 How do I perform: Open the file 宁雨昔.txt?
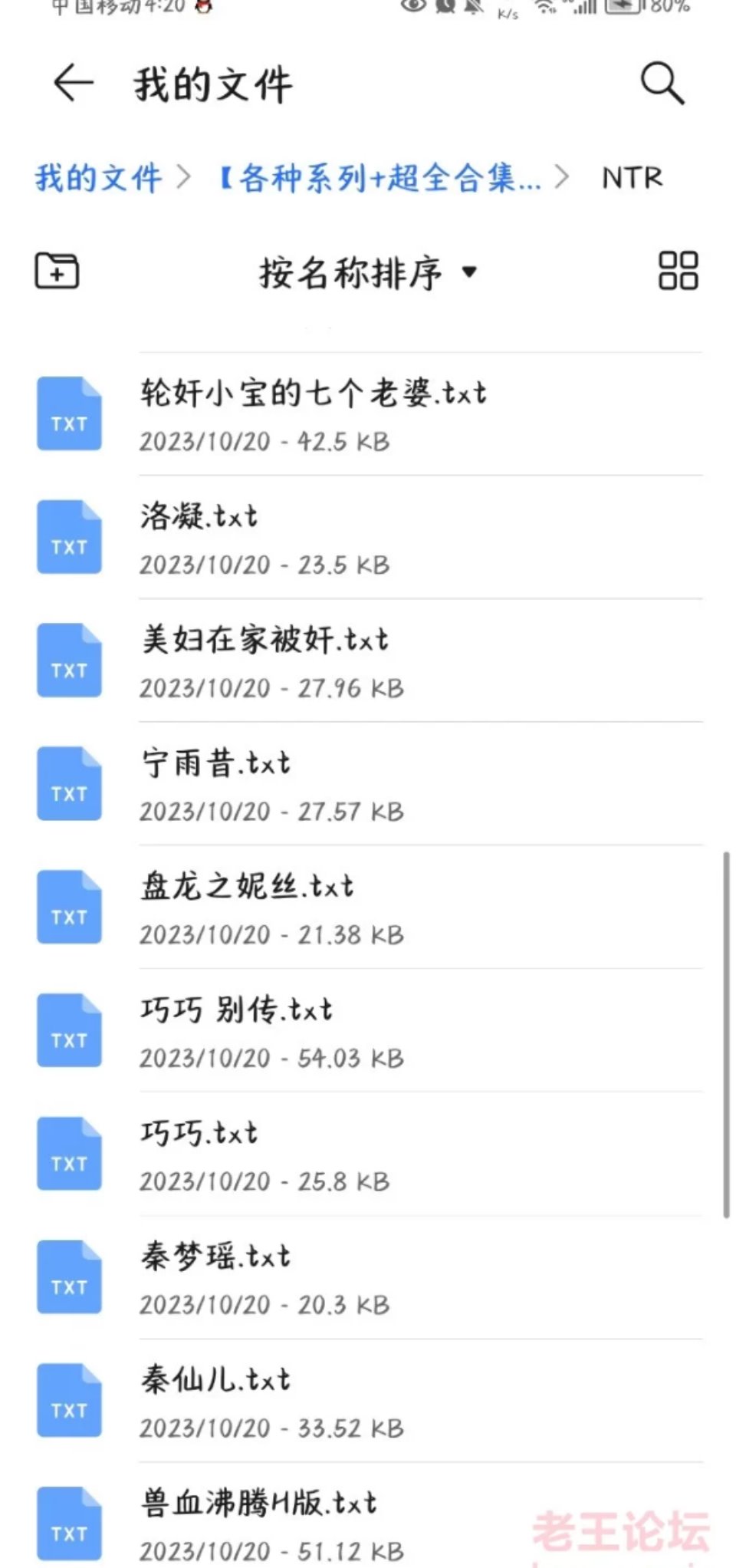(368, 785)
